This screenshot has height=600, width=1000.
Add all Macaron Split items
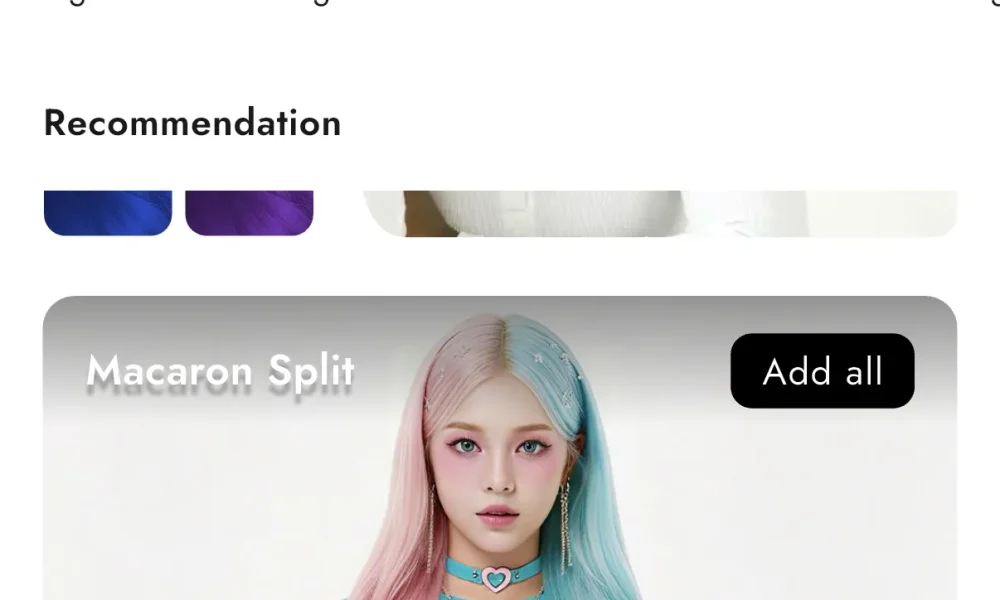point(822,371)
